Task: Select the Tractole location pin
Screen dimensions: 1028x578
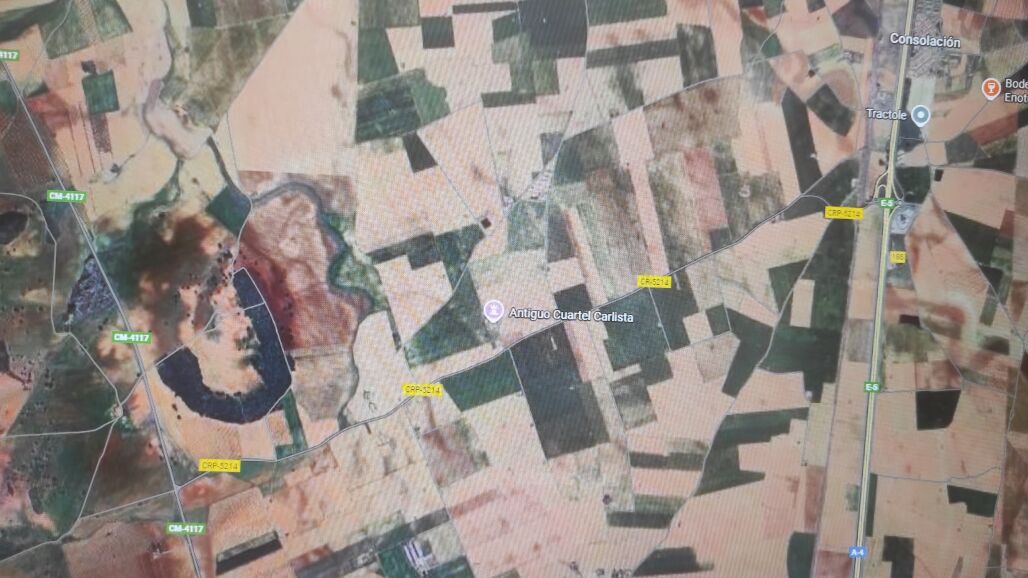Action: point(920,115)
